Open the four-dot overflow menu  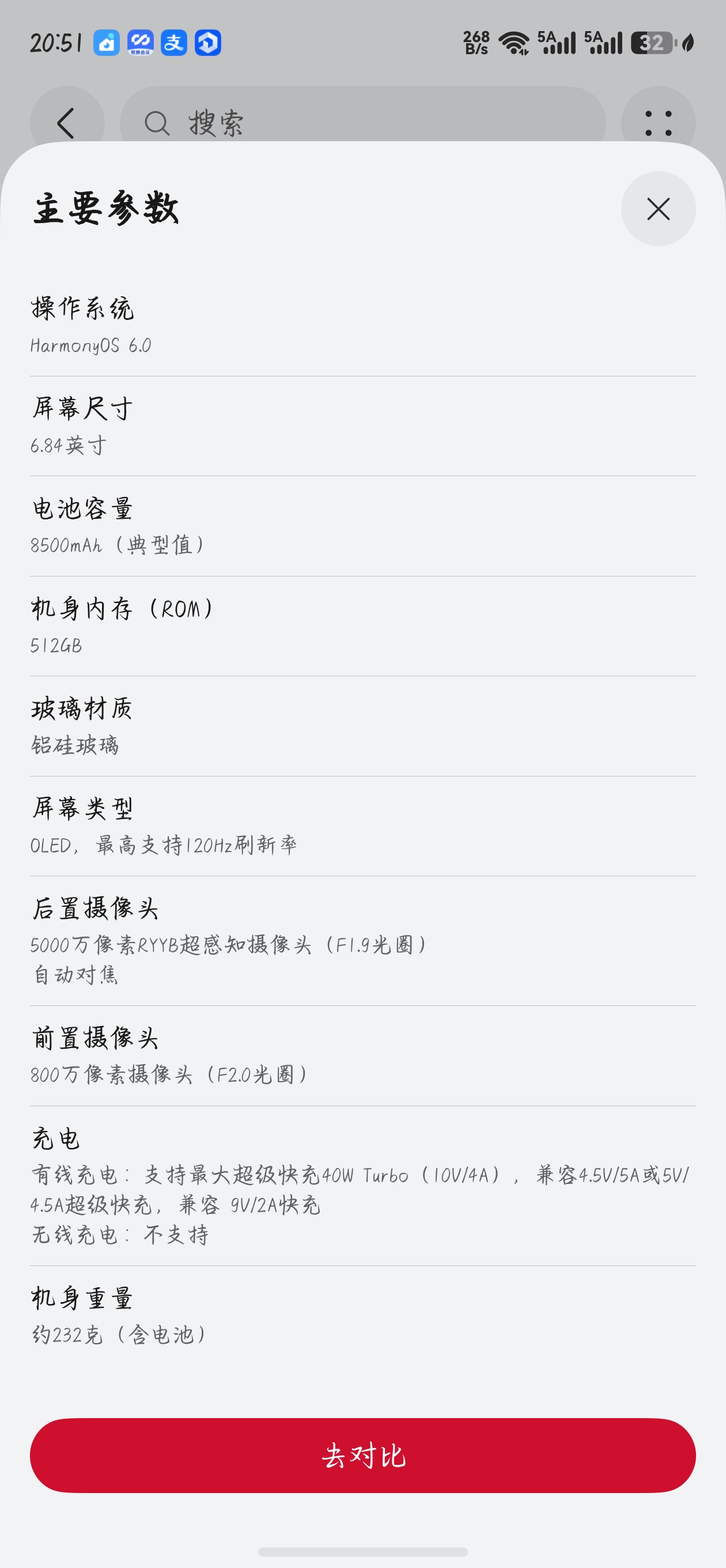click(659, 122)
